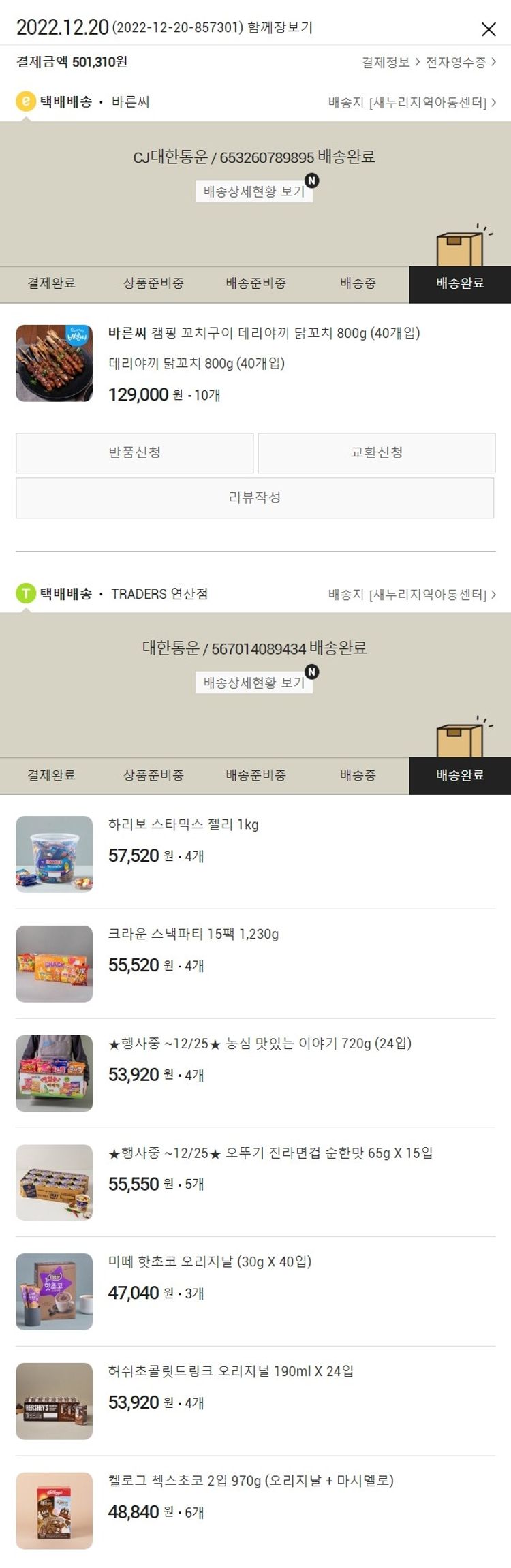The width and height of the screenshot is (511, 1568).
Task: Tap 교환신청 exchange request button
Action: [376, 452]
